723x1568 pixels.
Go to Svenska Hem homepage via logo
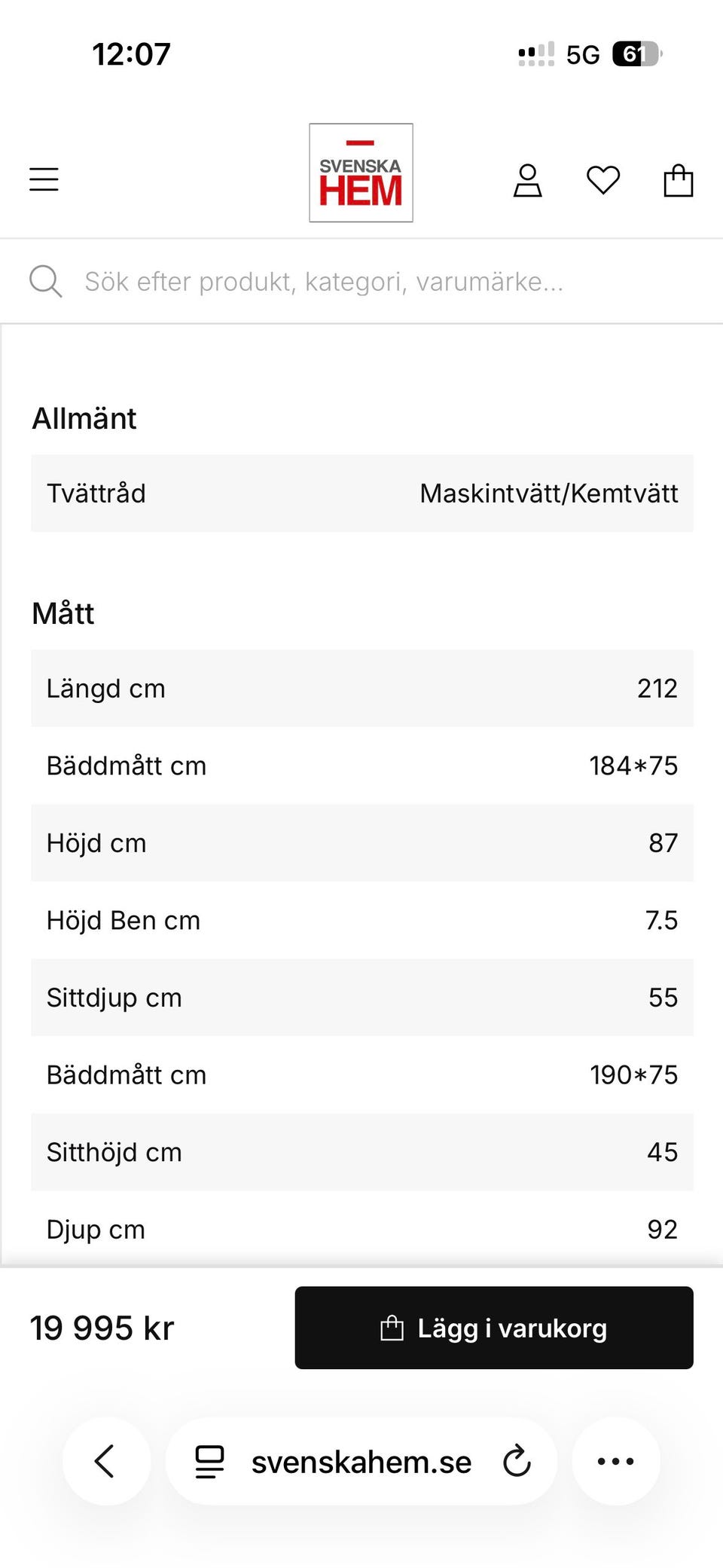click(361, 173)
